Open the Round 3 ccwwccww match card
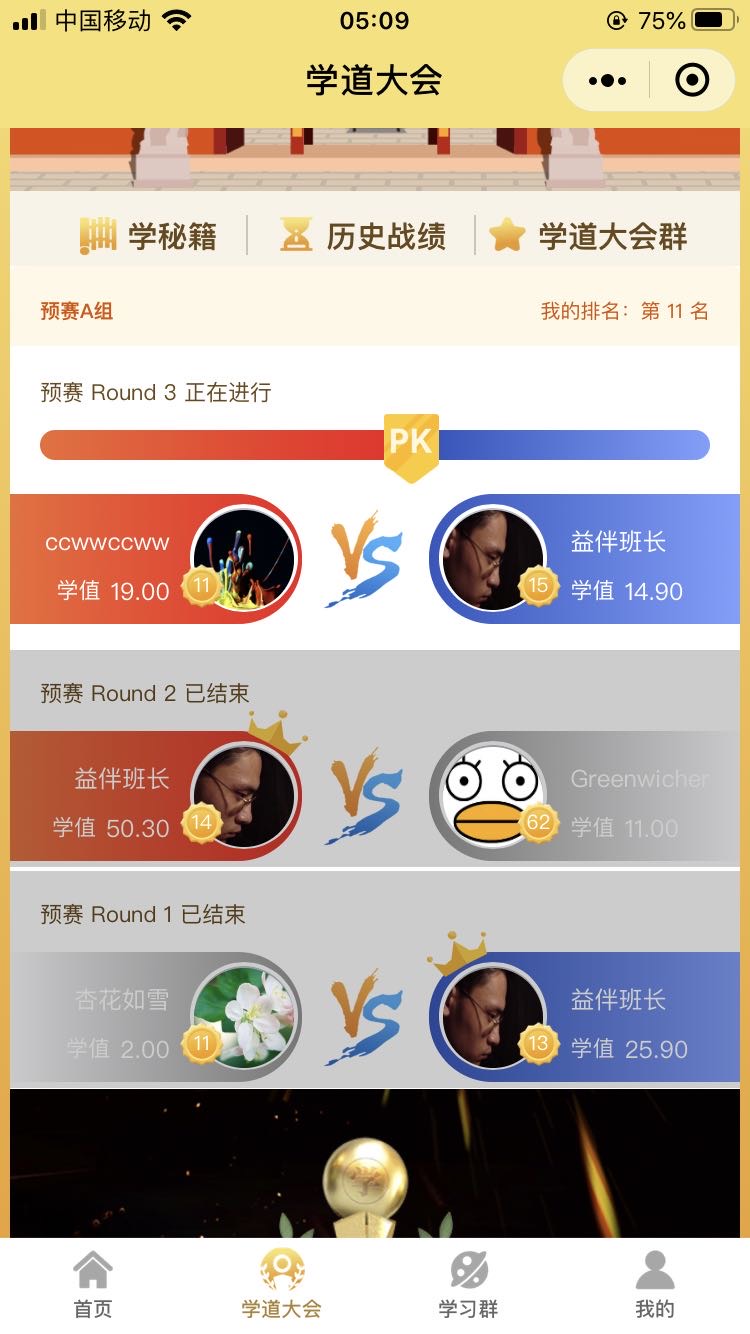 (x=156, y=560)
